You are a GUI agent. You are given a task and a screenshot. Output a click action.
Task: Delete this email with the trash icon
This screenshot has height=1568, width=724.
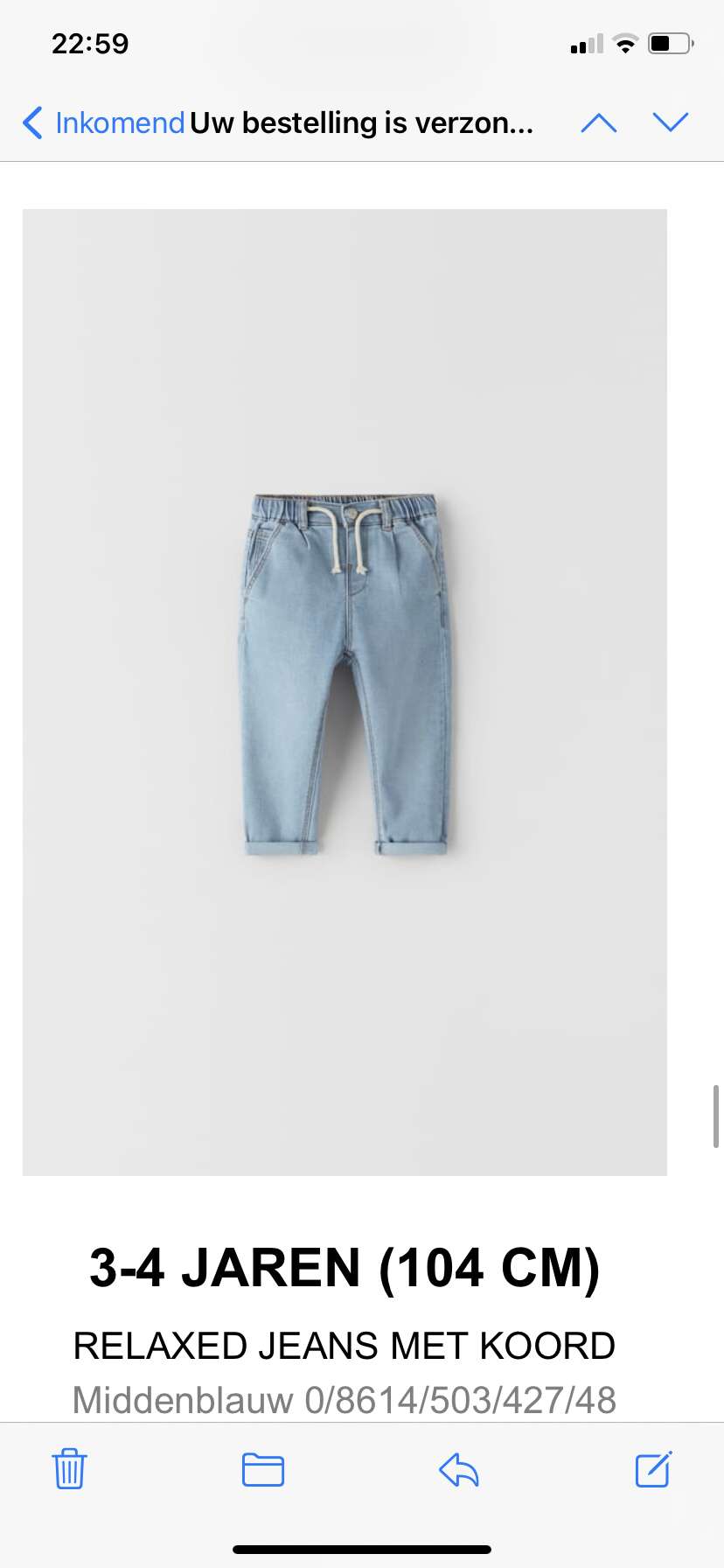click(69, 1468)
